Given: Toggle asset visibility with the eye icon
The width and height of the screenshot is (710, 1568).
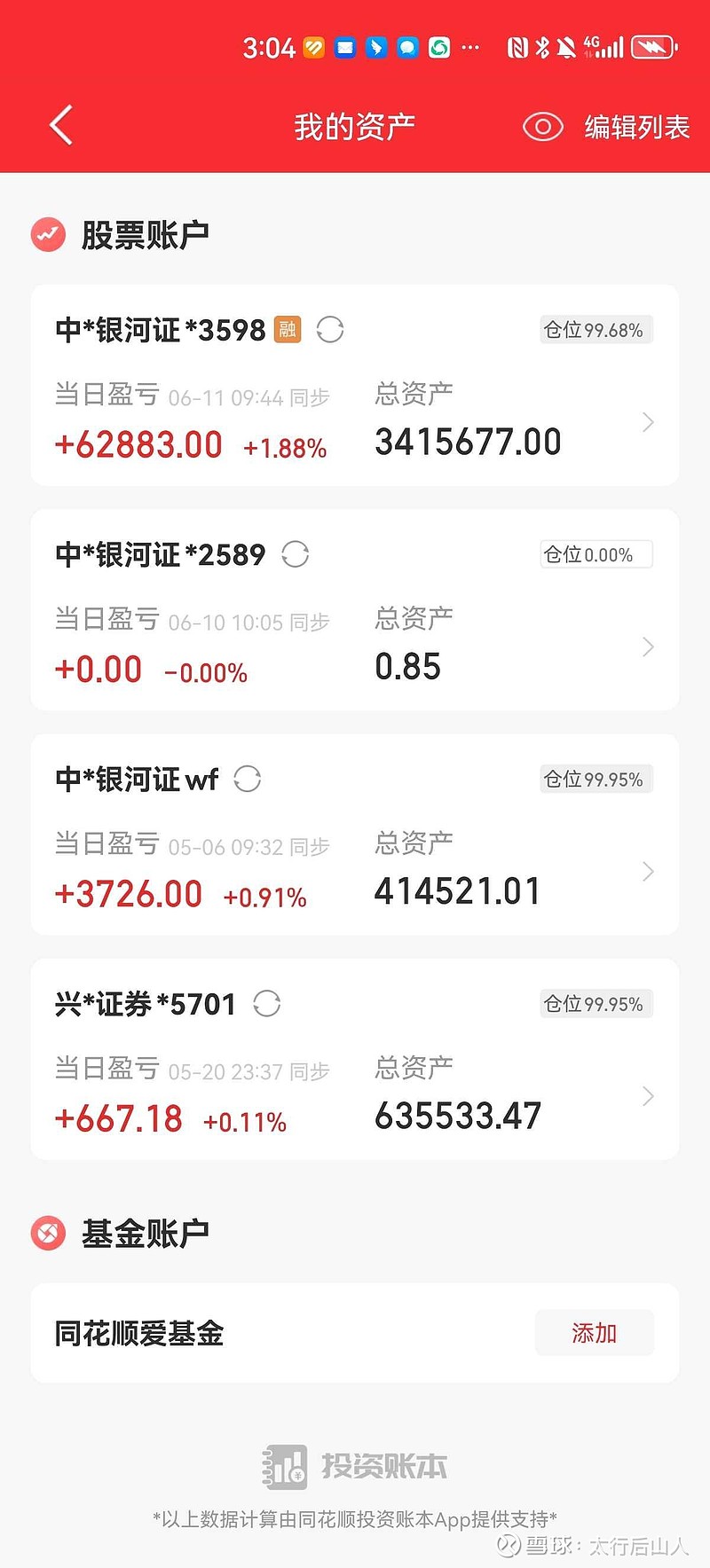Looking at the screenshot, I should click(542, 127).
